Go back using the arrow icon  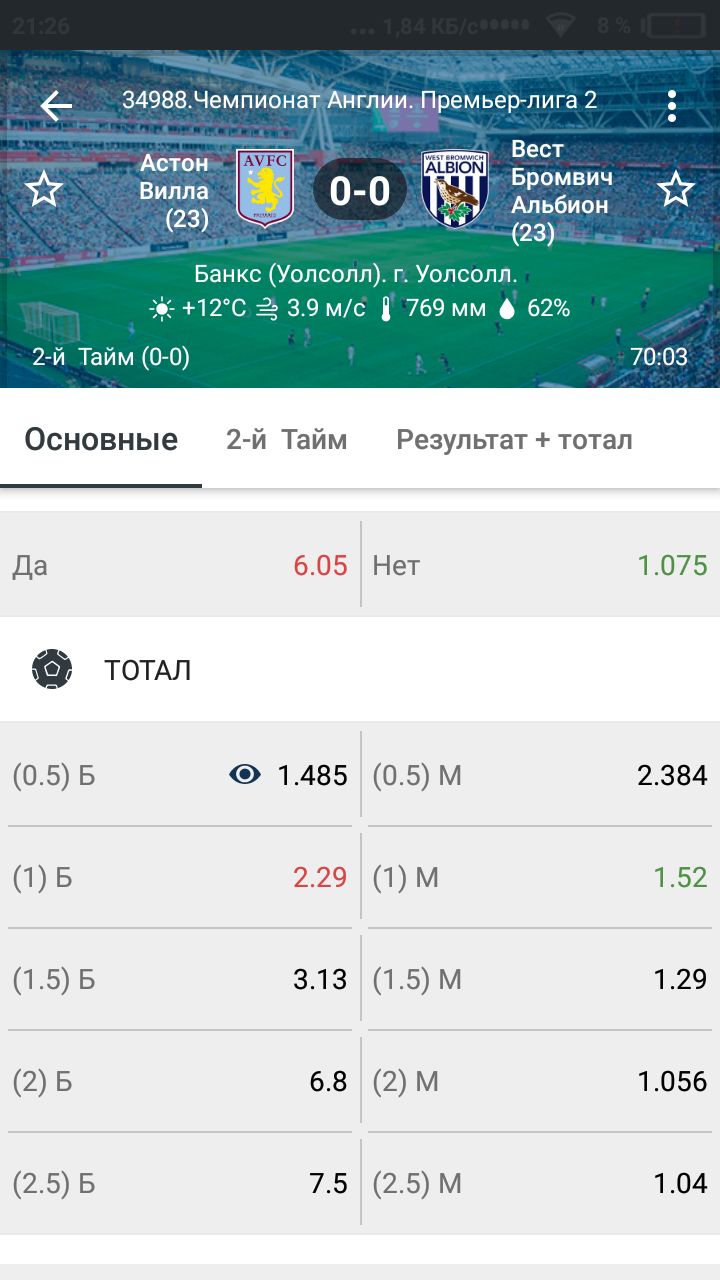56,105
